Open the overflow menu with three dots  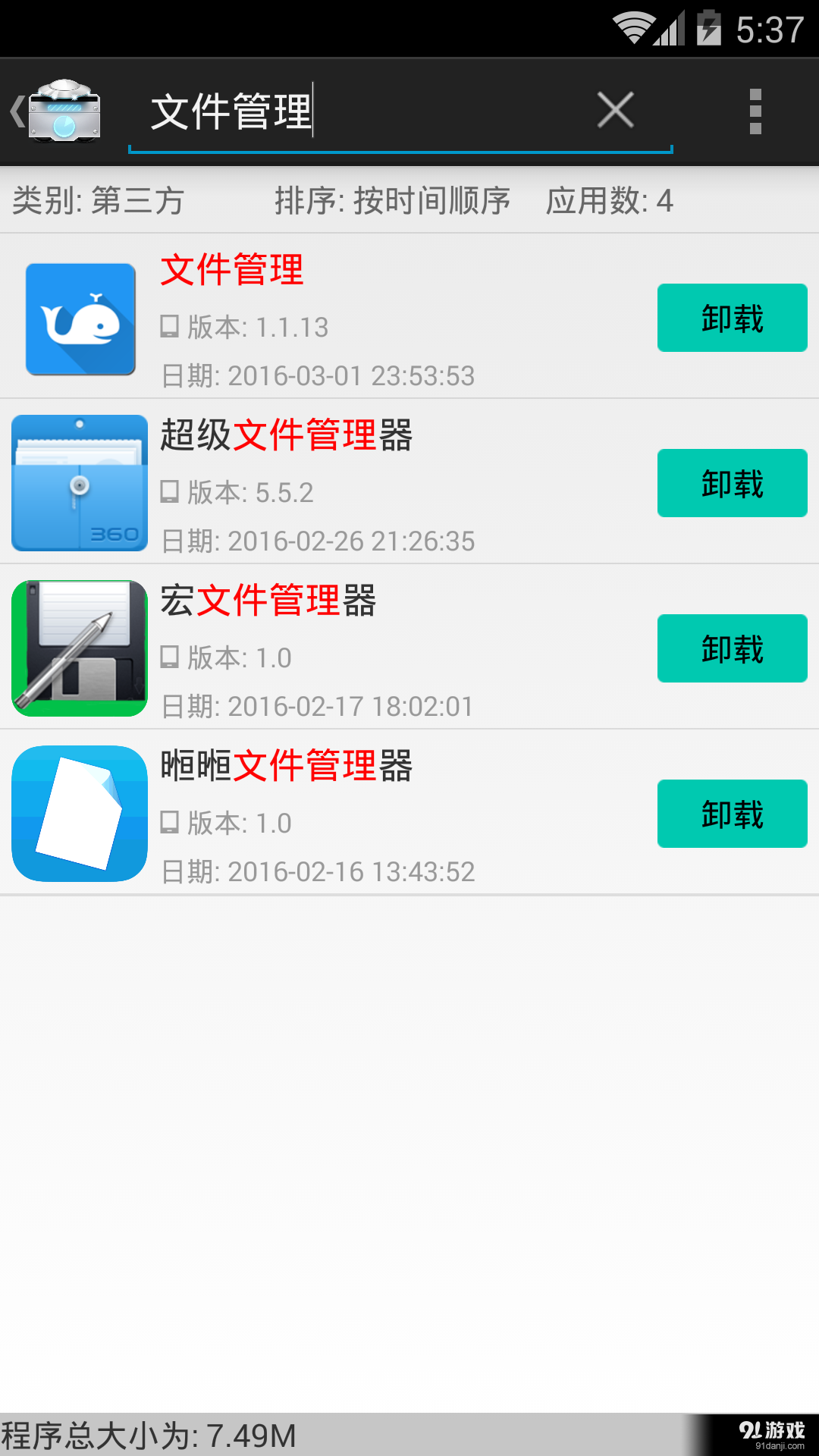[x=755, y=110]
